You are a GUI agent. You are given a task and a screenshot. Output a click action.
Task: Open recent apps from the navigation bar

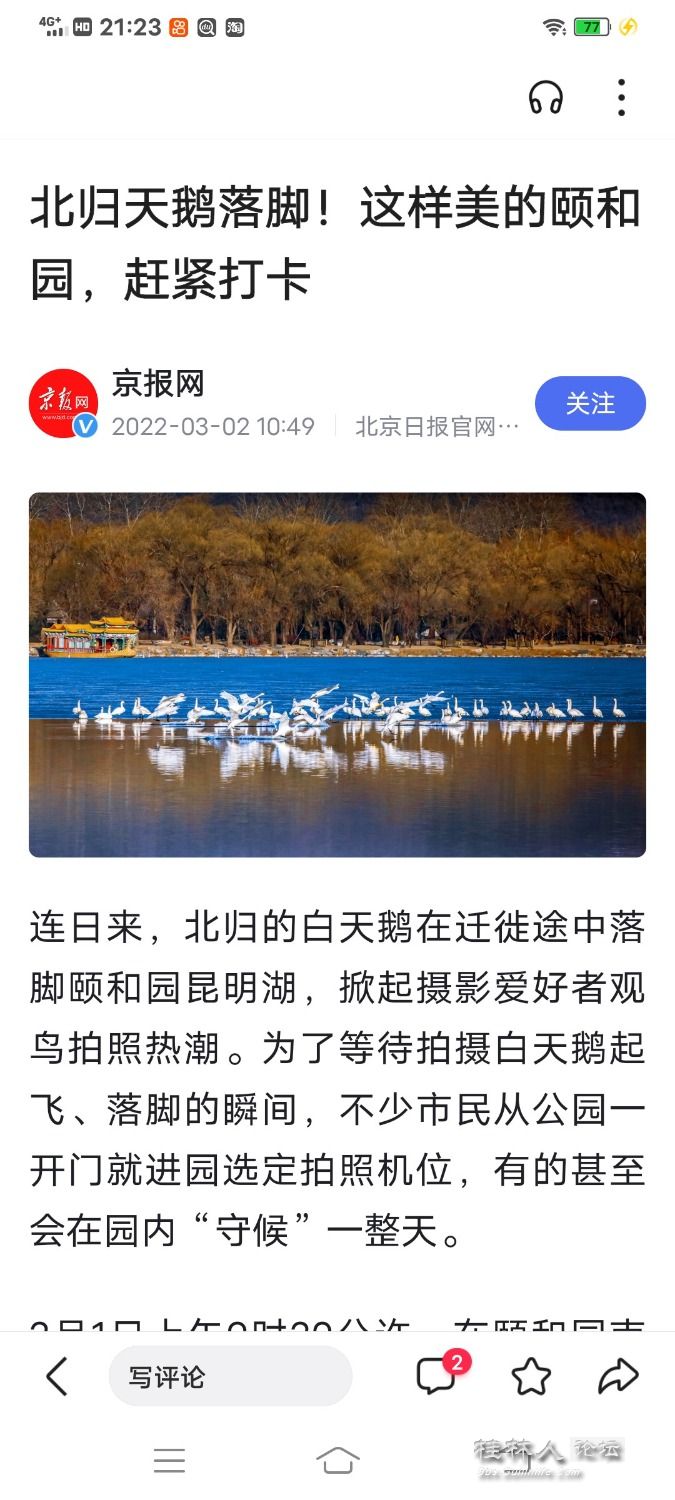click(x=169, y=1461)
